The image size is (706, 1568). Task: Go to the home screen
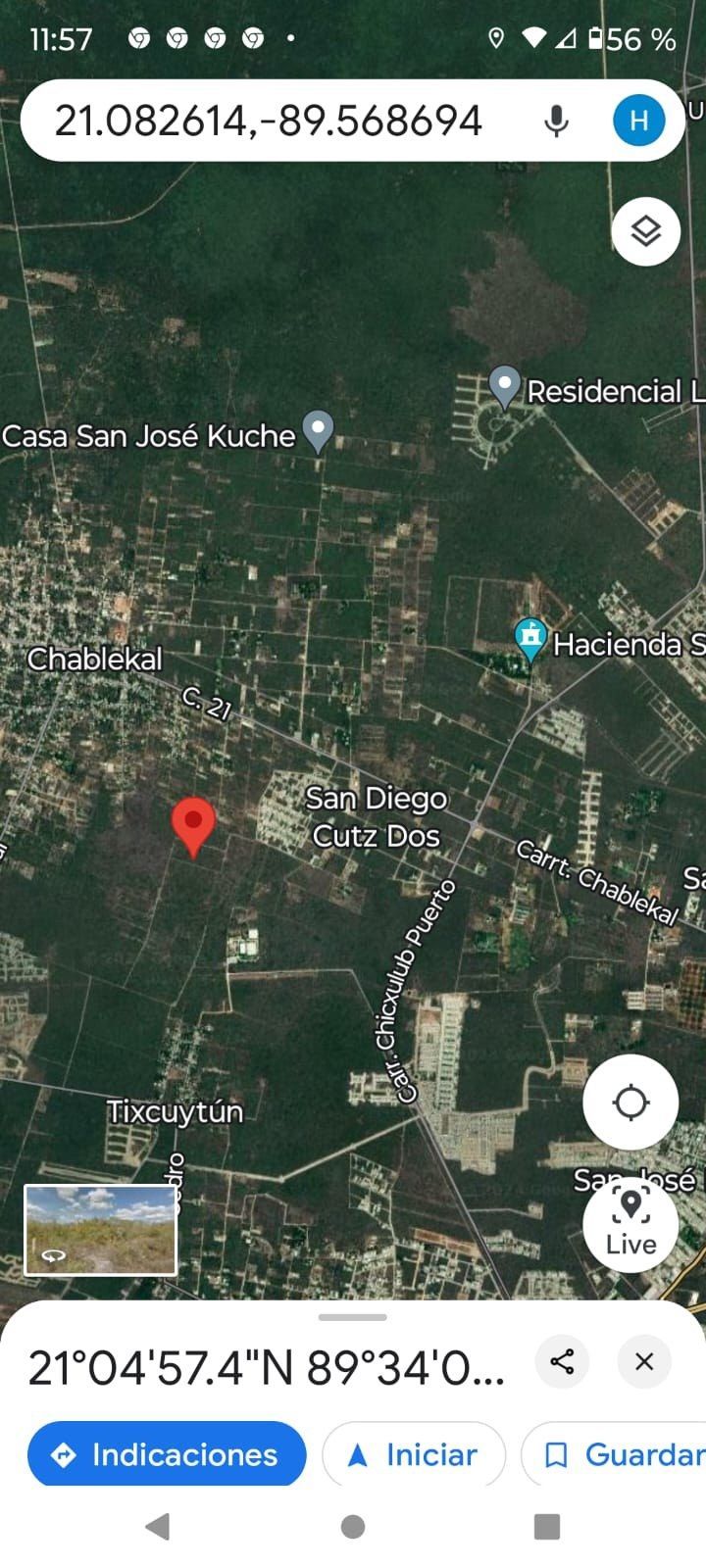tap(353, 1526)
